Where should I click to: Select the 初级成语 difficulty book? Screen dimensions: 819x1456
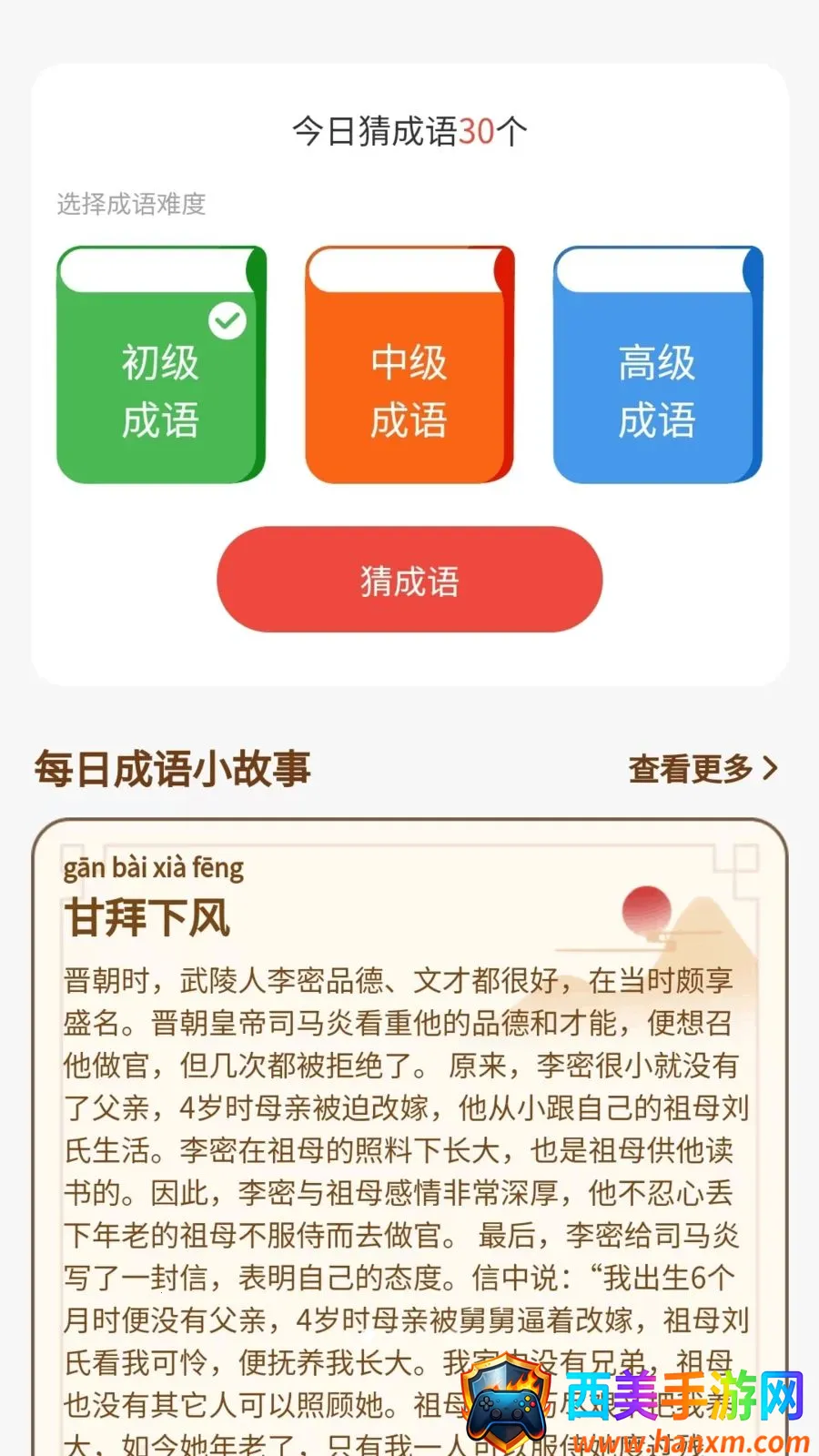tap(161, 364)
